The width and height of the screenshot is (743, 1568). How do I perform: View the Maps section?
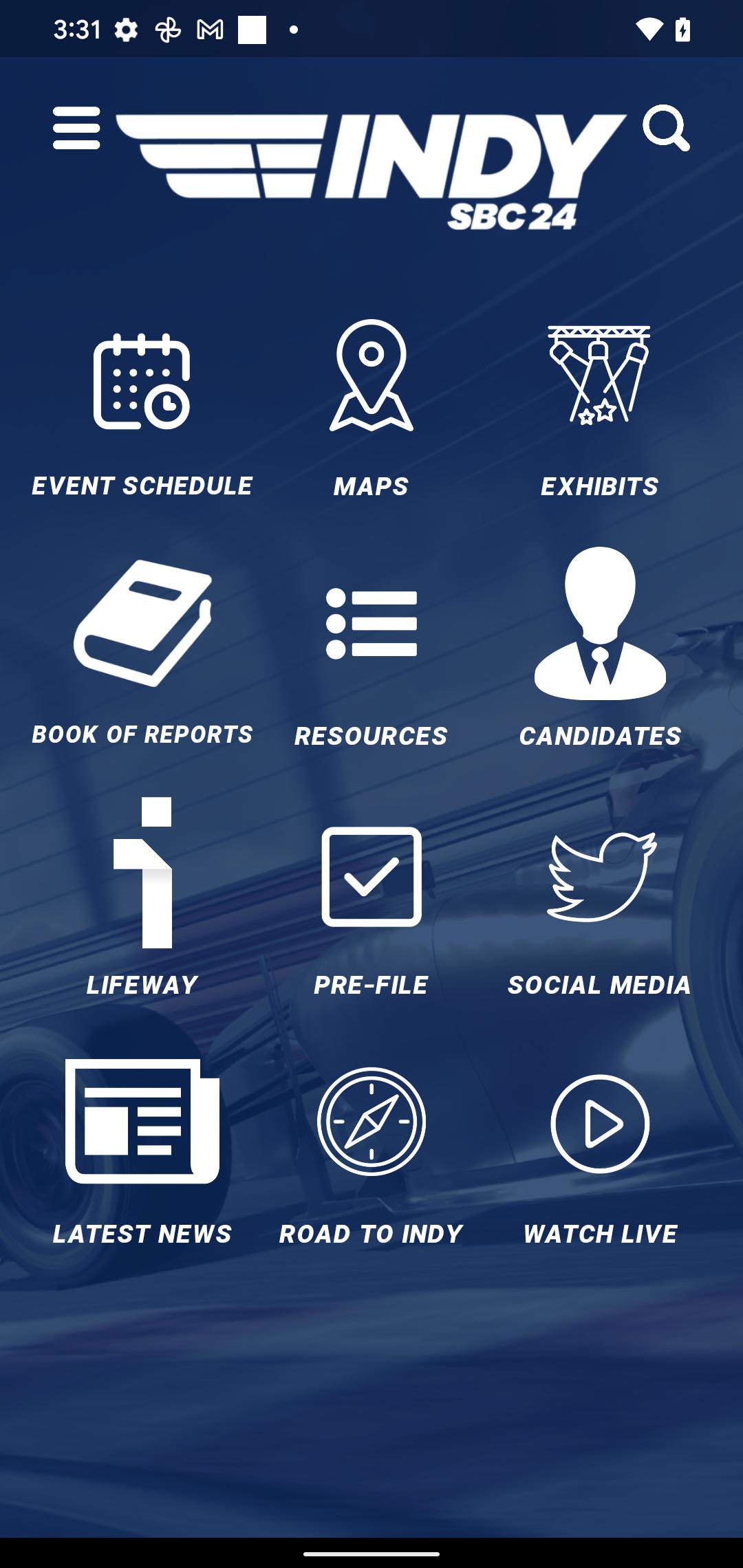click(371, 413)
